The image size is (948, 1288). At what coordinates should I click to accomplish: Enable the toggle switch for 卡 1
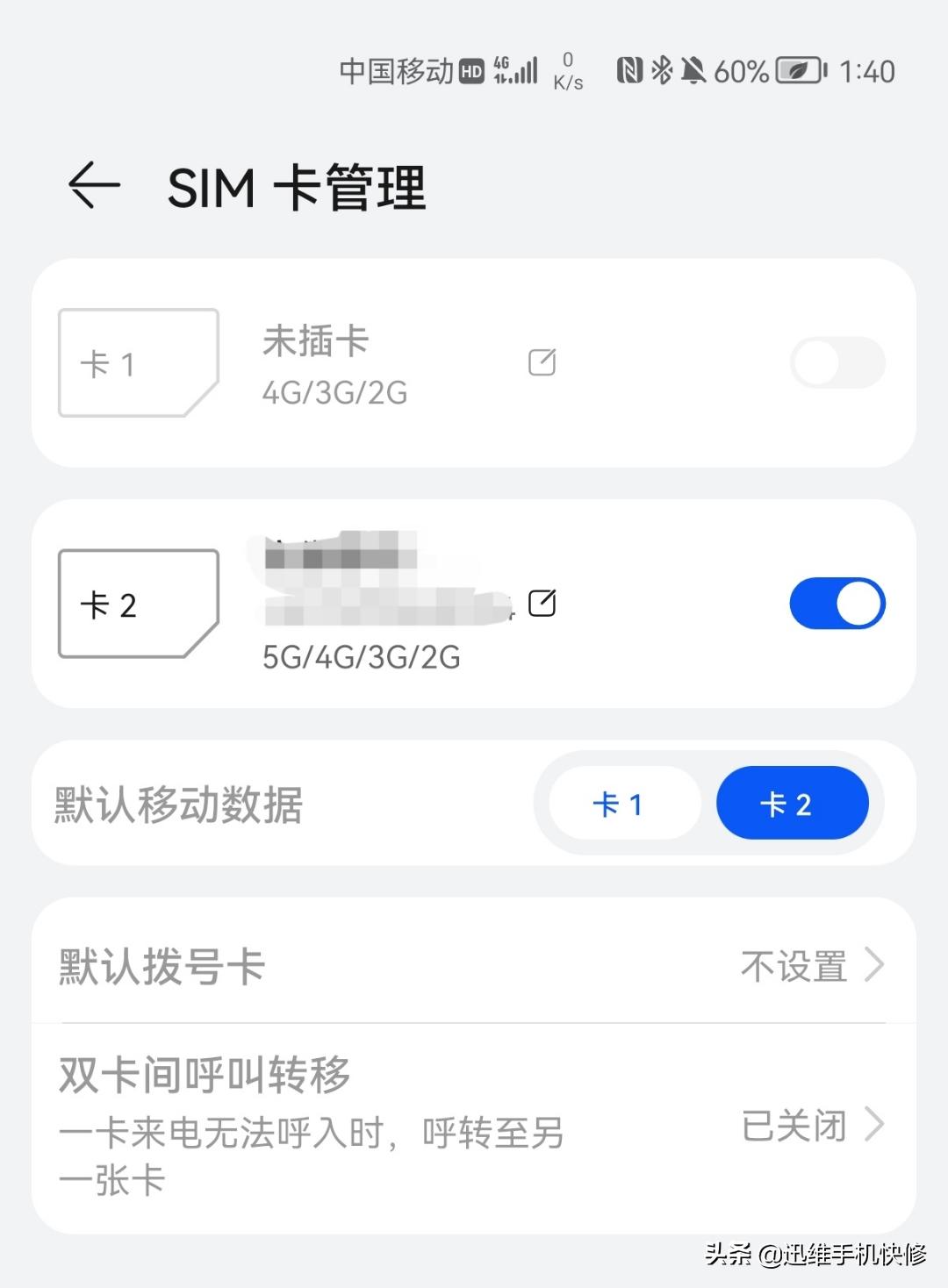coord(837,361)
